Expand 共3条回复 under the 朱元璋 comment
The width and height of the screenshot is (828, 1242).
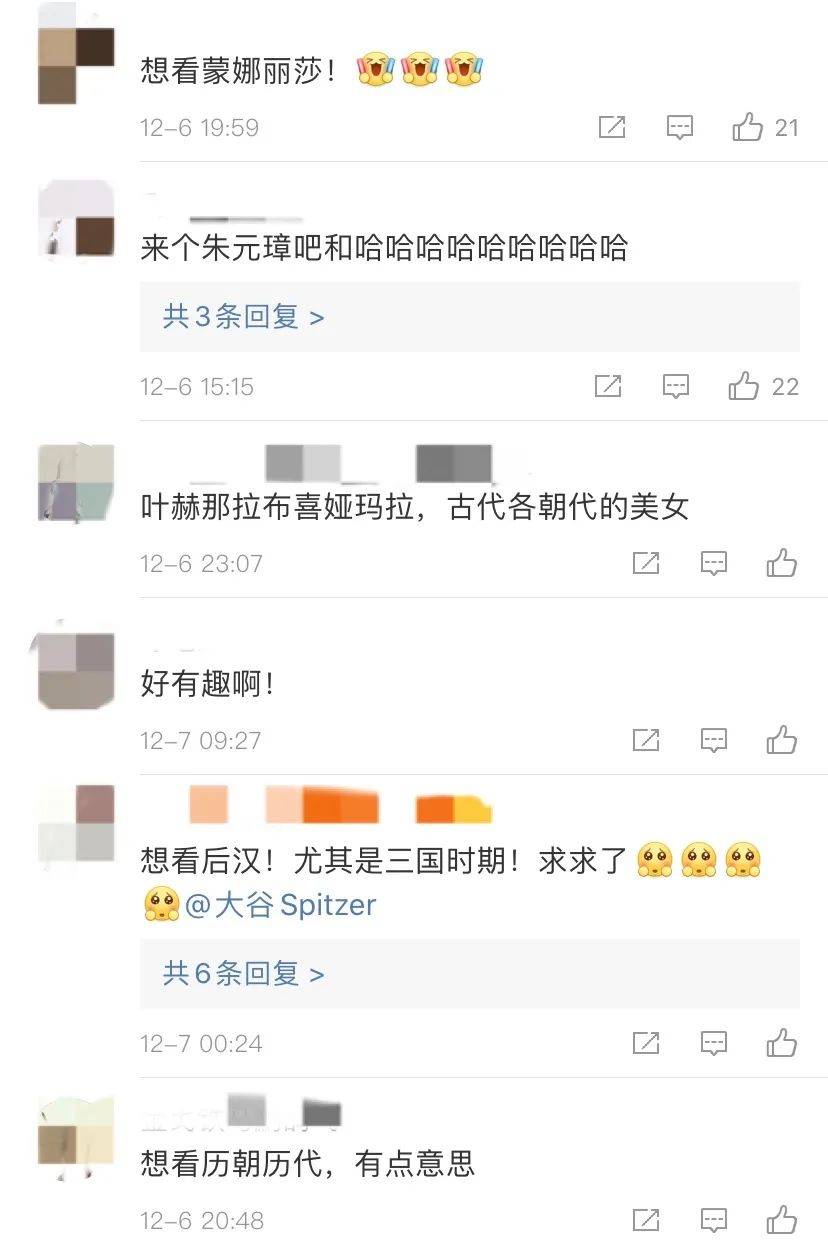244,317
